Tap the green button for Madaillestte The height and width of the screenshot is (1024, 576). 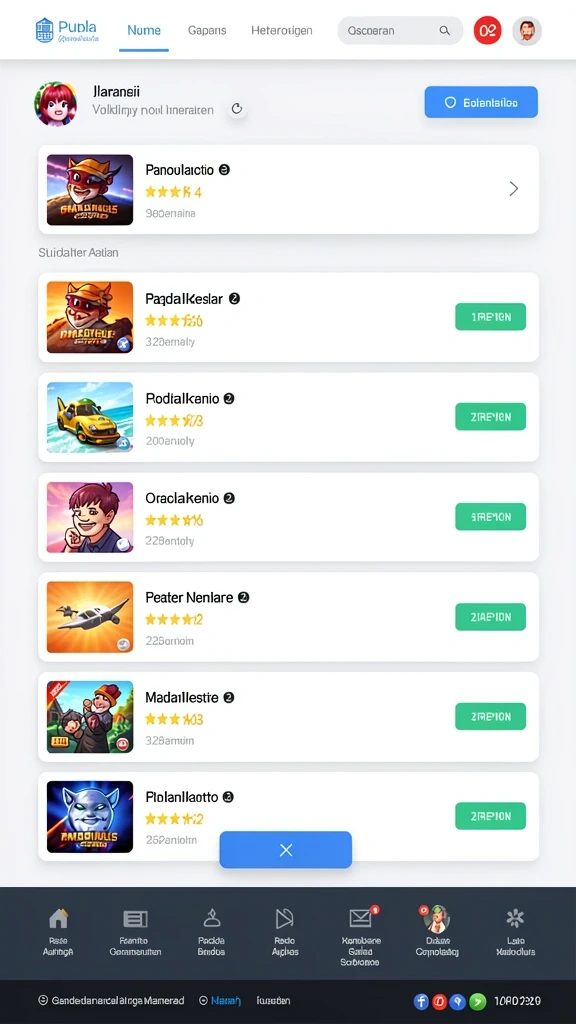coord(490,716)
